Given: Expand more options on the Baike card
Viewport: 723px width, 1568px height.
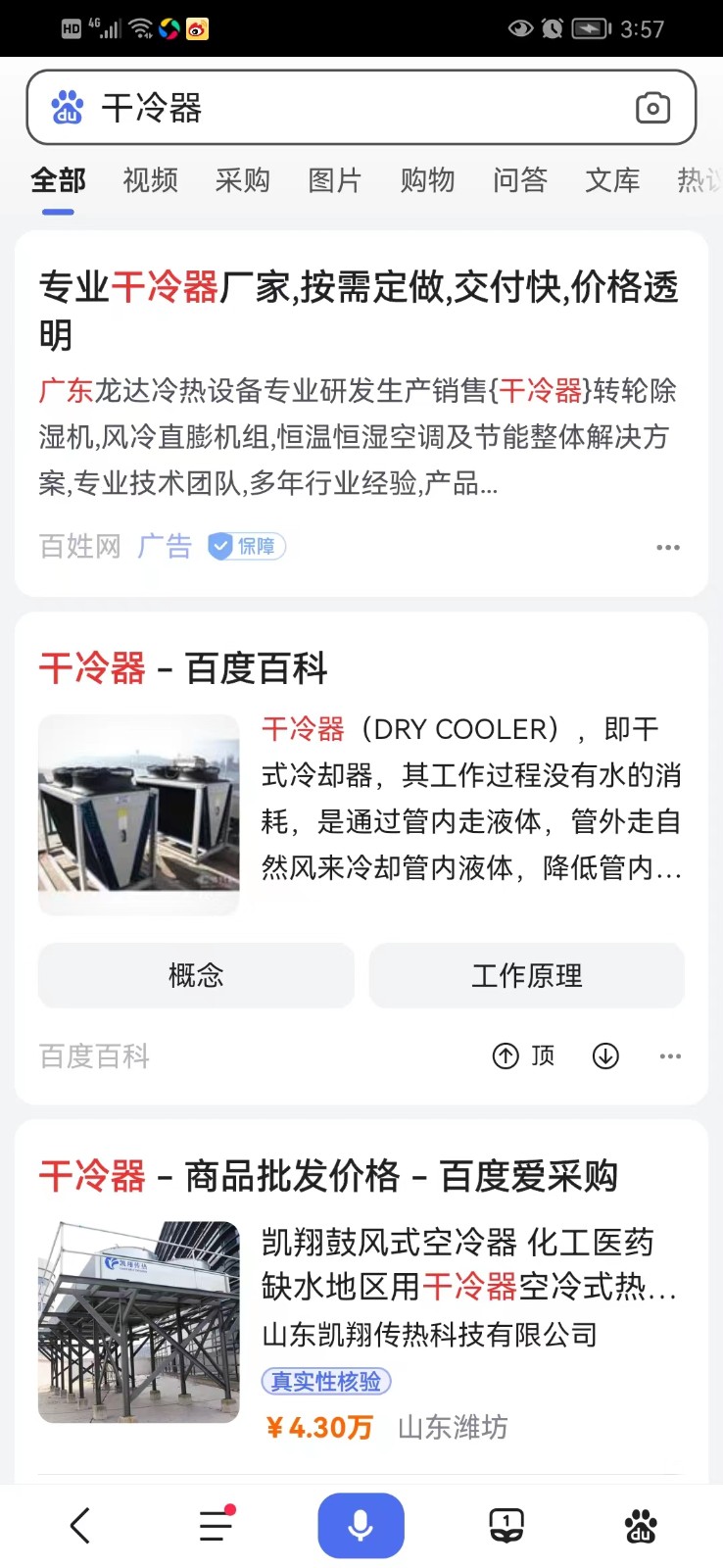Looking at the screenshot, I should tap(670, 1056).
